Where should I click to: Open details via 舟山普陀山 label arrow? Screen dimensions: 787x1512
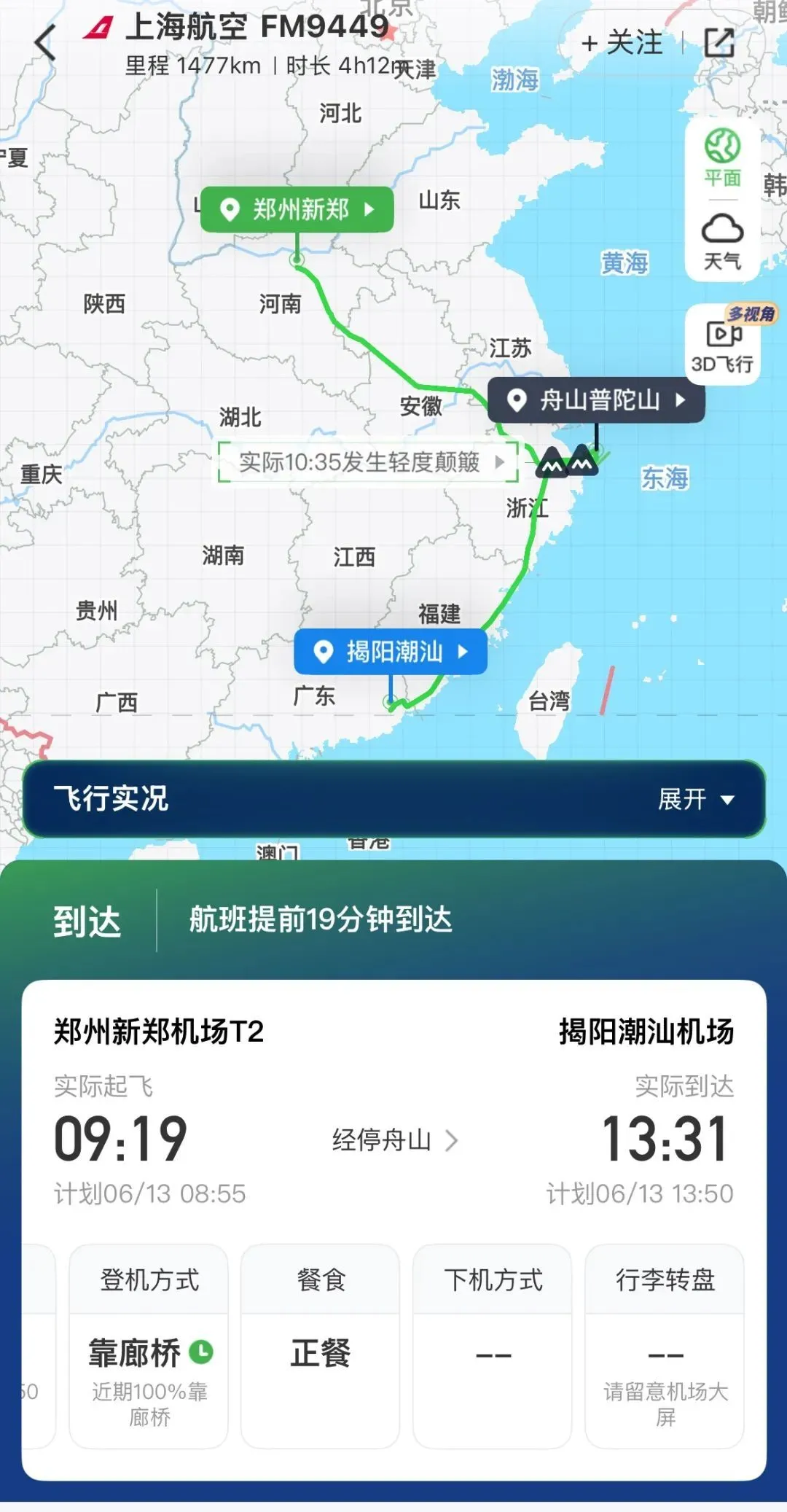pos(681,400)
